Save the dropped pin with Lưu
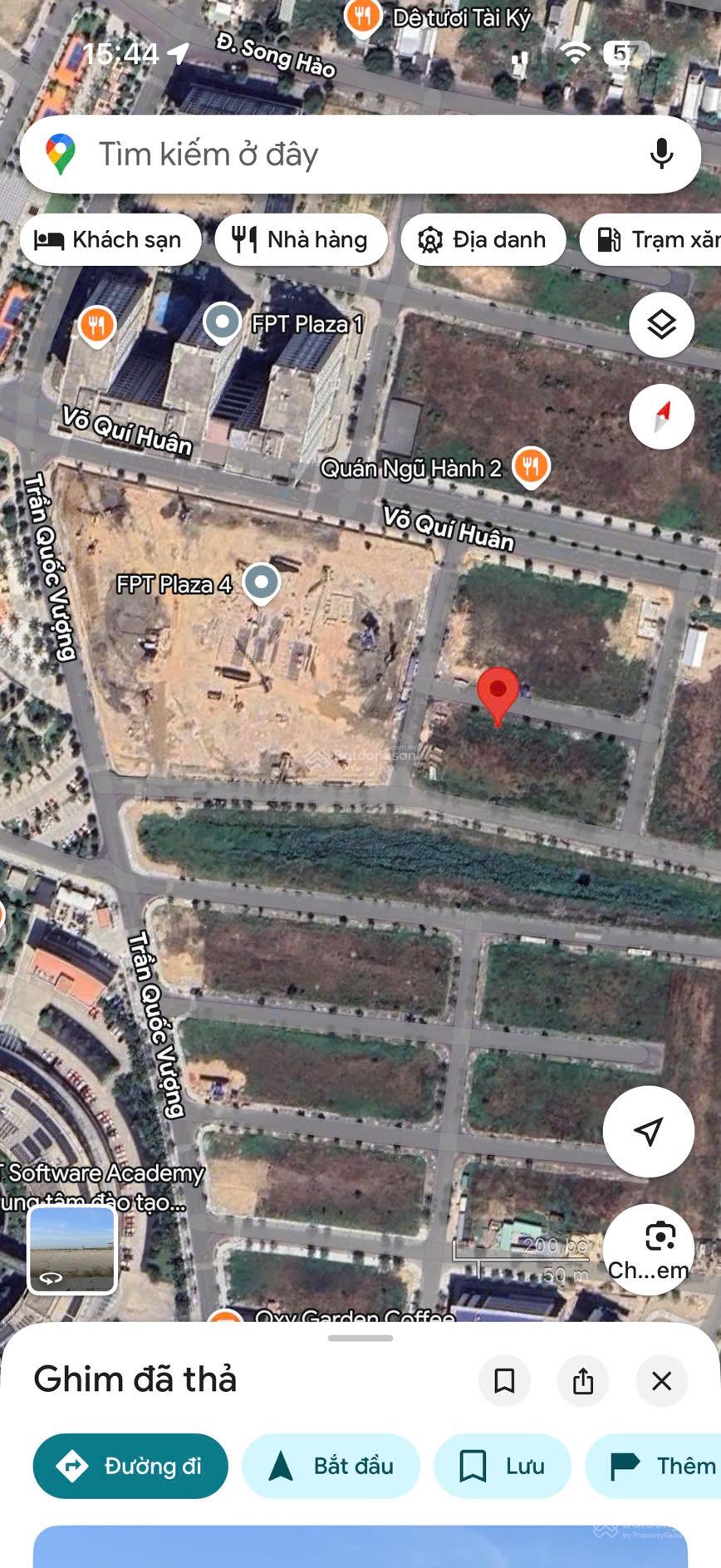The height and width of the screenshot is (1568, 721). (x=503, y=1467)
